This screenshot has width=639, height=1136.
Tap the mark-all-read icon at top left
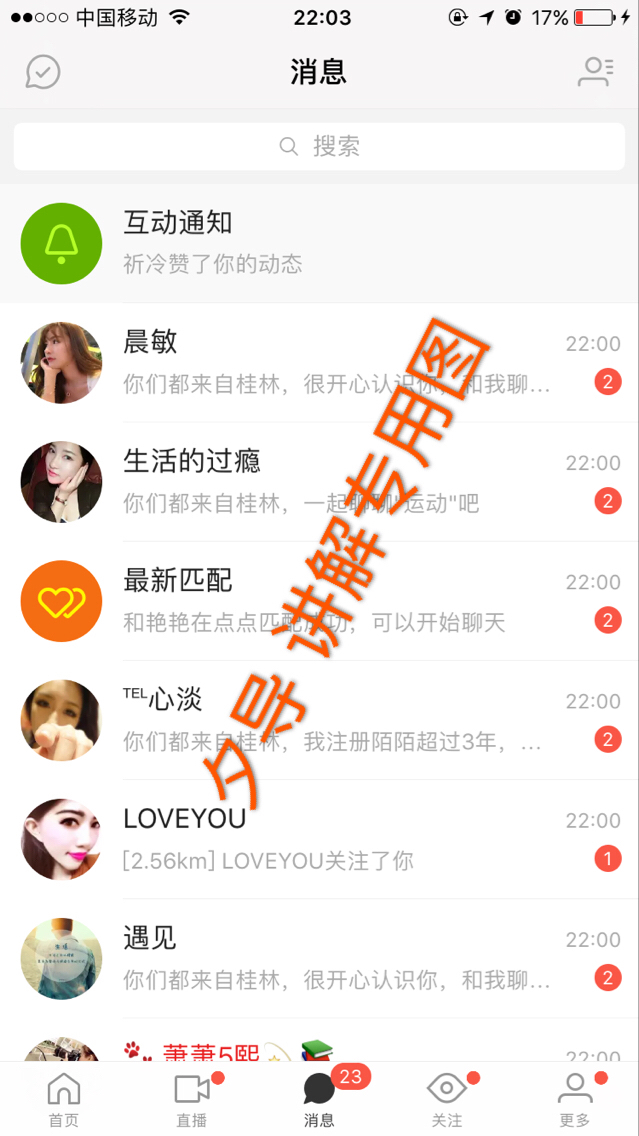coord(43,72)
